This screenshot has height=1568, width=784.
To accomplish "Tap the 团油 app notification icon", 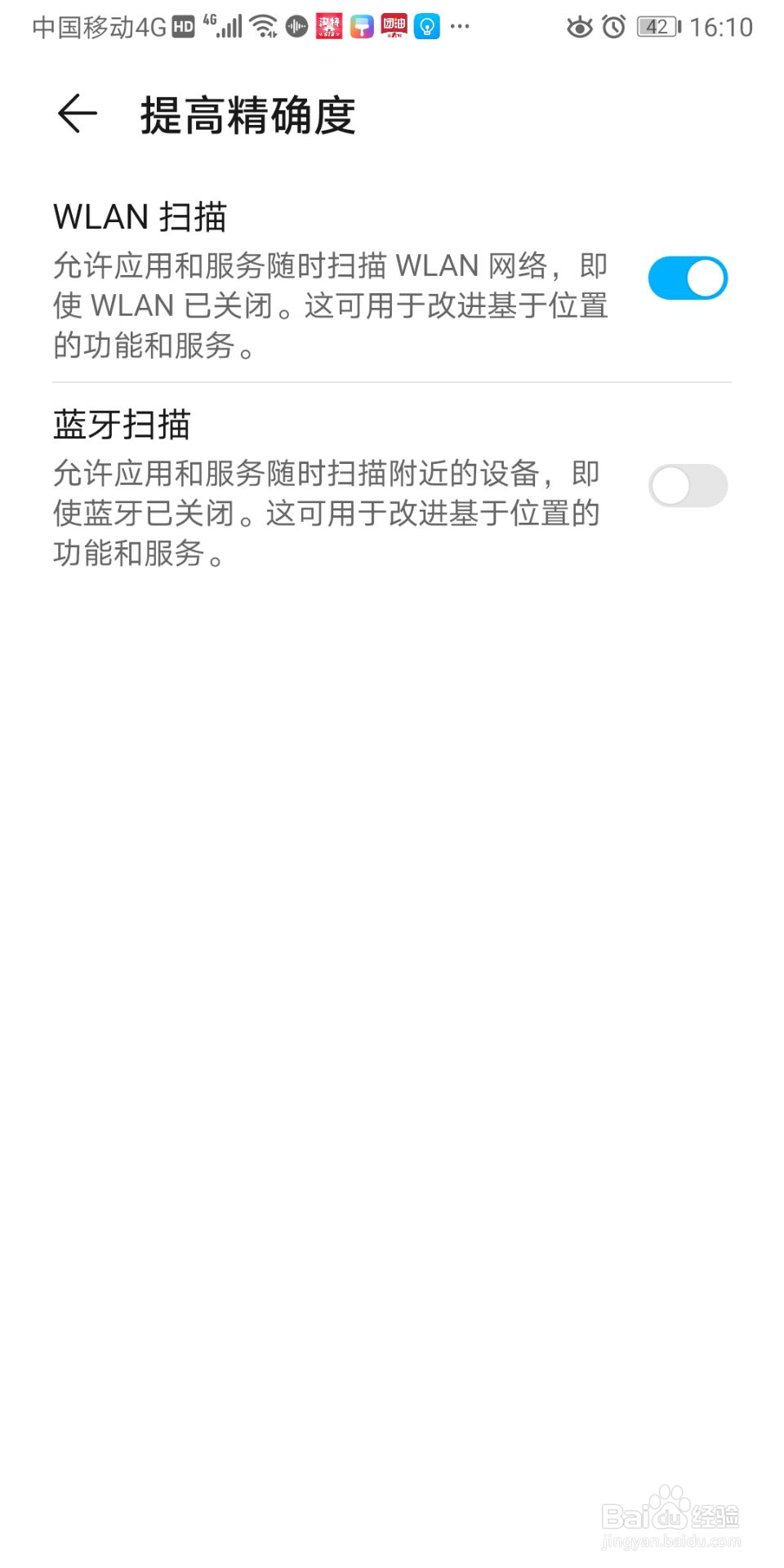I will pos(394,26).
